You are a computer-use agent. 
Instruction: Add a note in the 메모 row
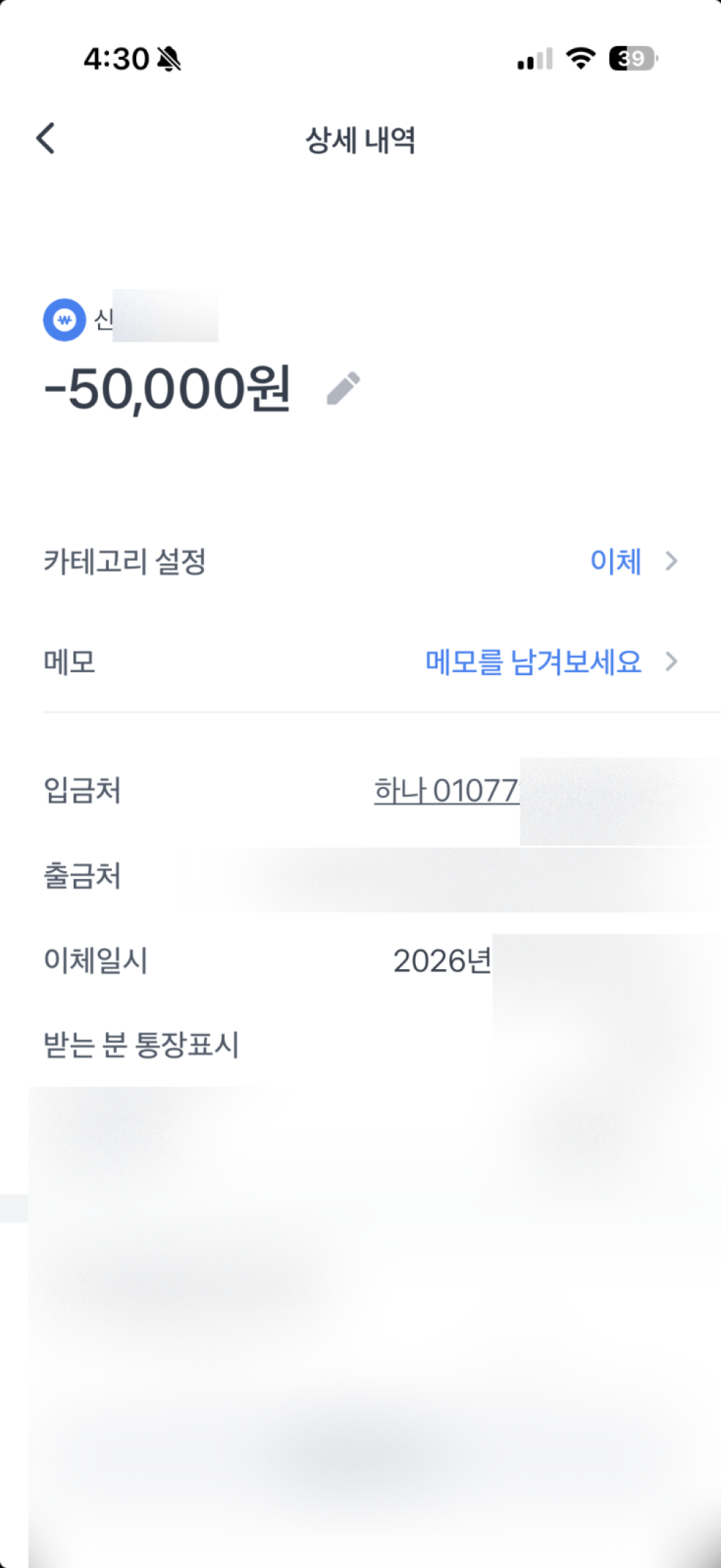[534, 661]
